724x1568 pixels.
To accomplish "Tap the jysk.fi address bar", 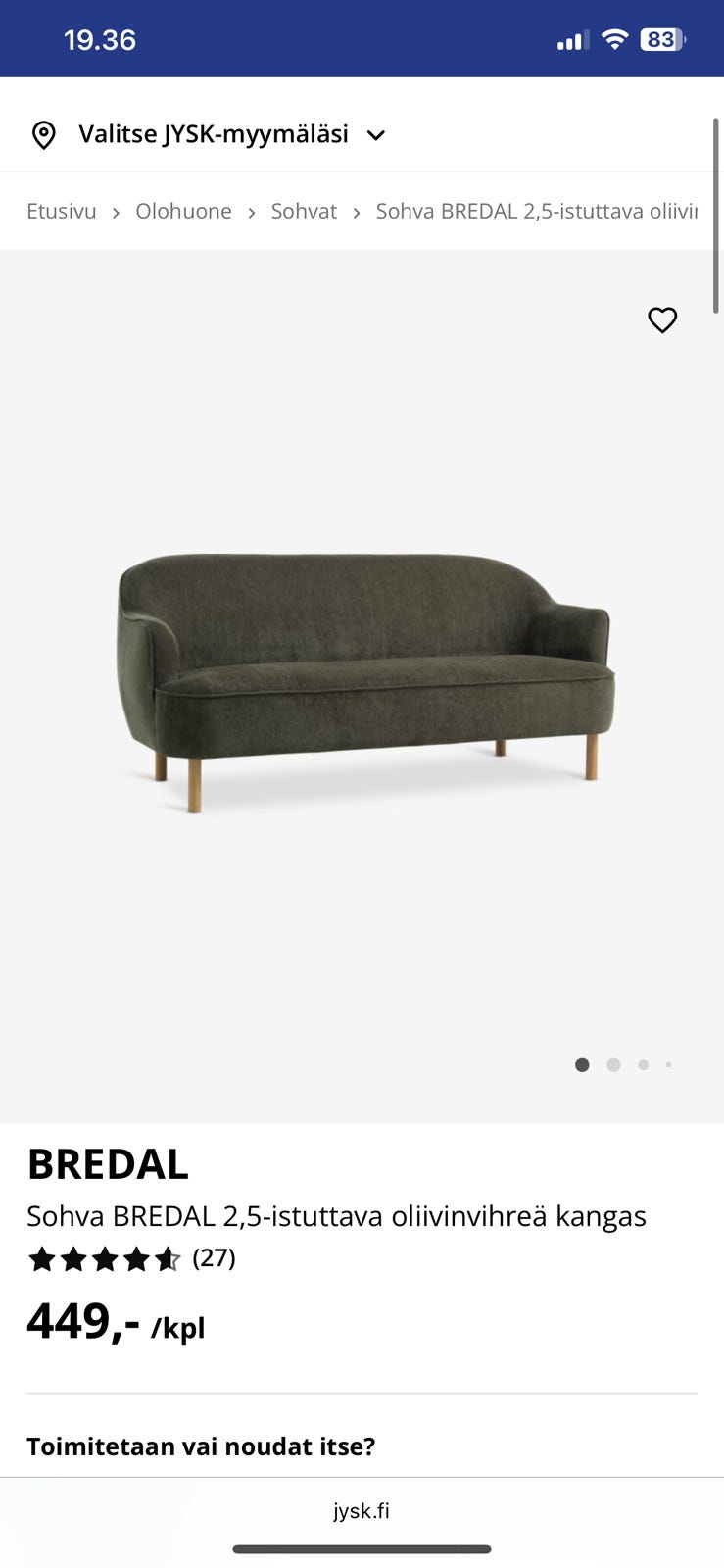I will 362,1510.
